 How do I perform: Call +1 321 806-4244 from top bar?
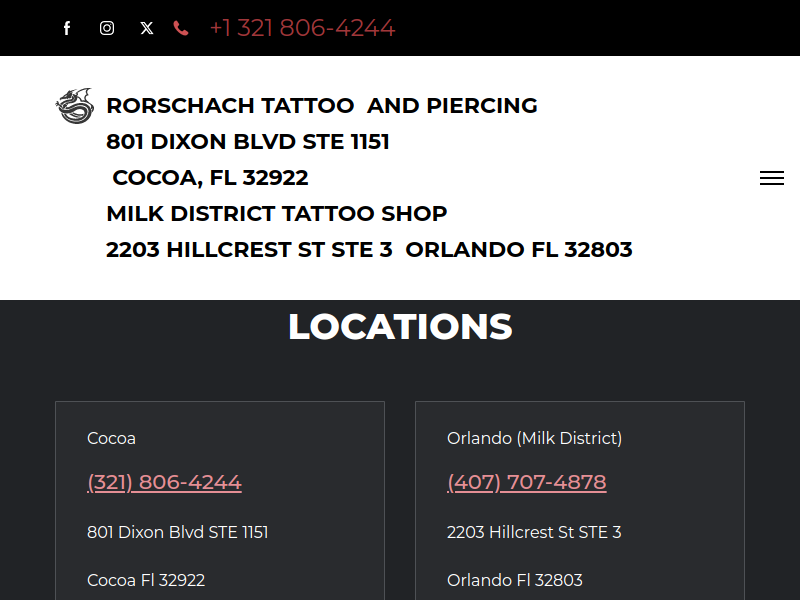click(x=301, y=28)
